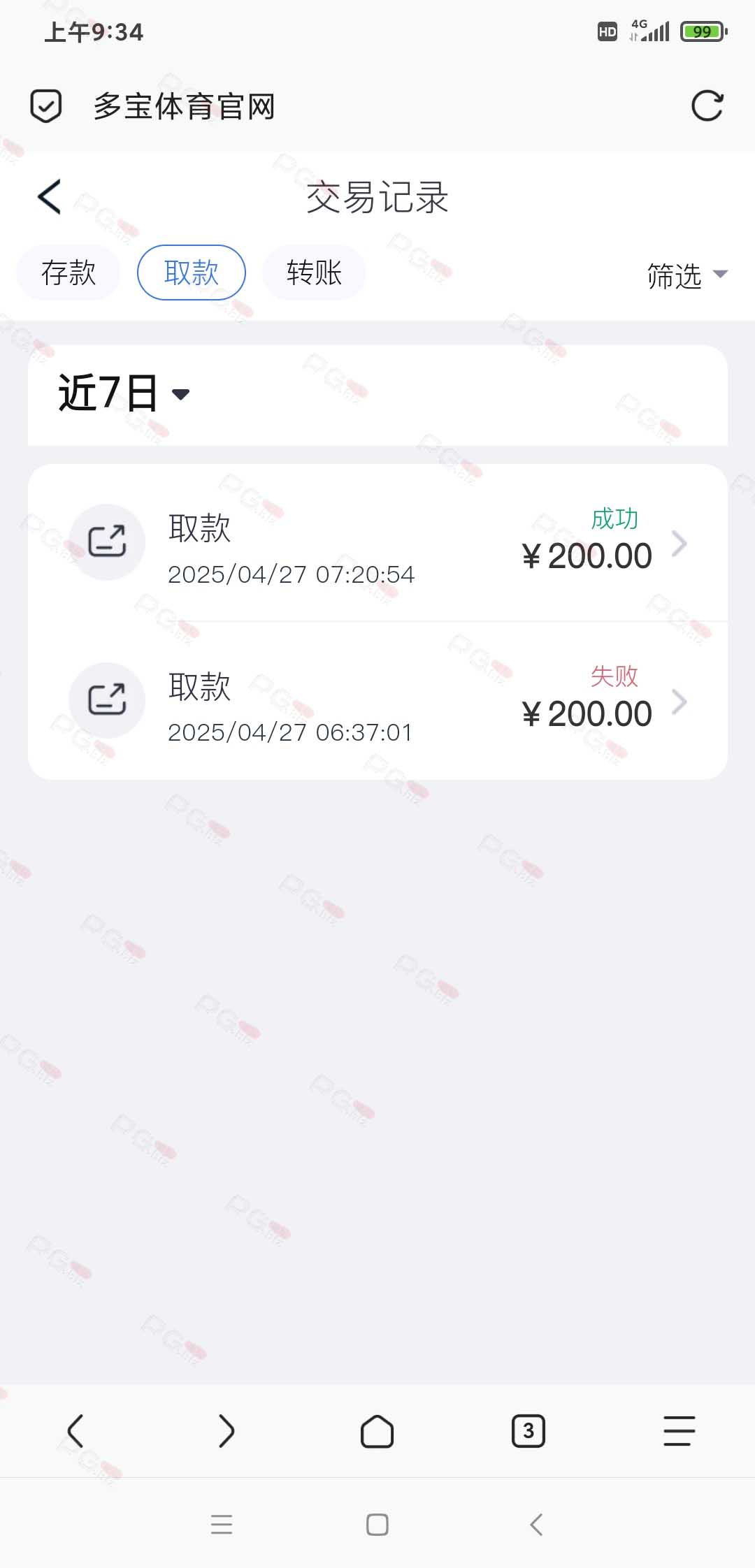Go back from 交易记录 page
The width and height of the screenshot is (755, 1568).
coord(50,196)
